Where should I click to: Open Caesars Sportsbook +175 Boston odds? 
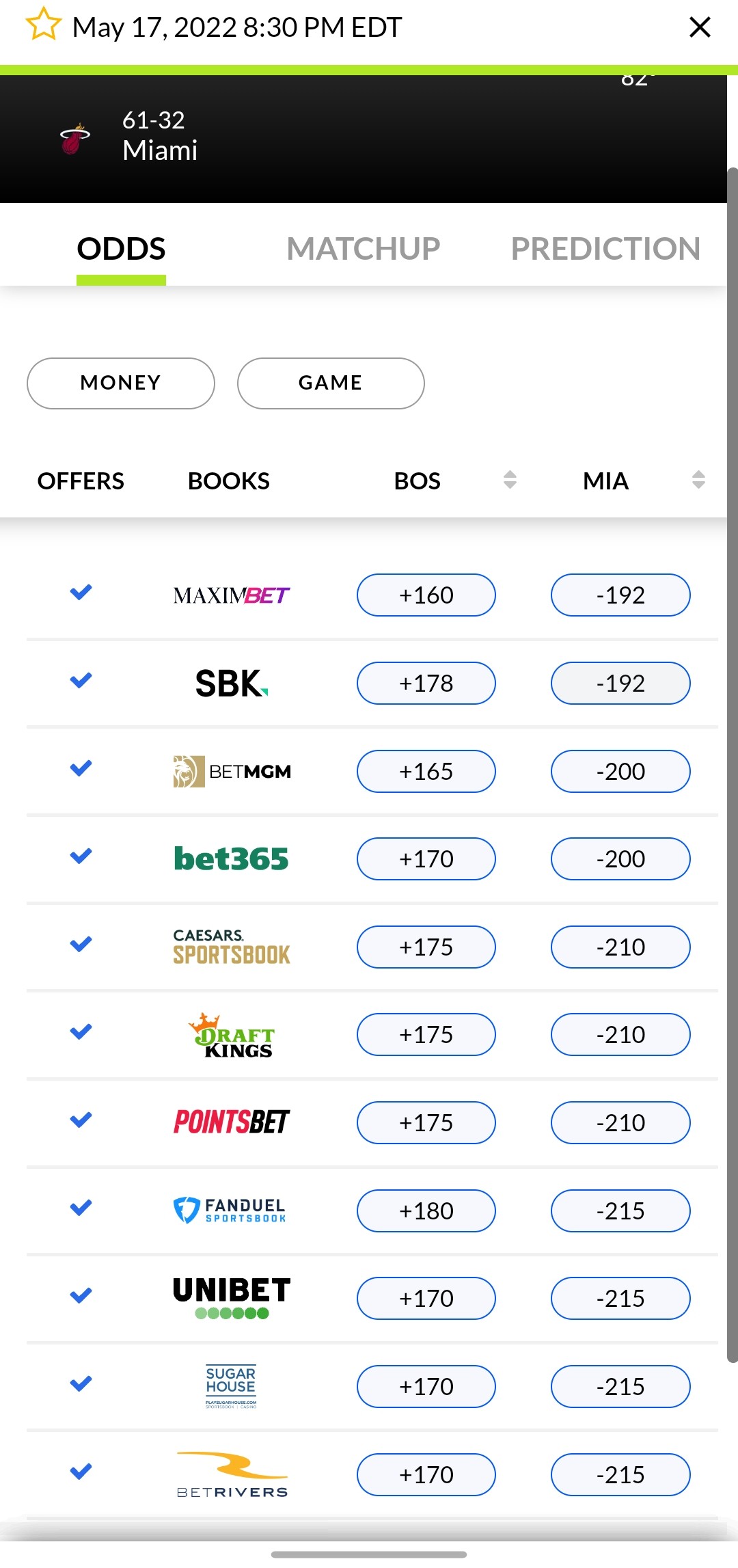(426, 947)
